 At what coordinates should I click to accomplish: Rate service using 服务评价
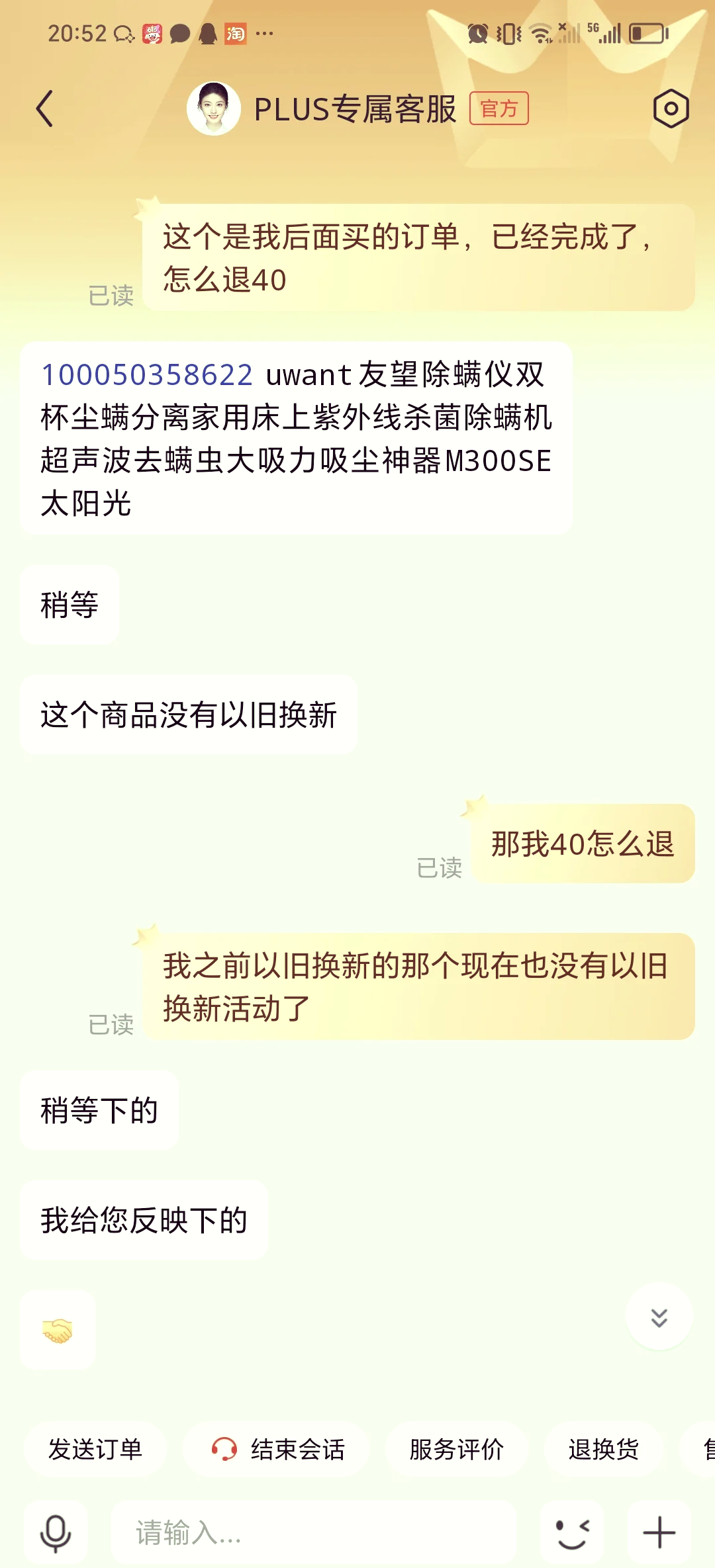pos(456,1449)
